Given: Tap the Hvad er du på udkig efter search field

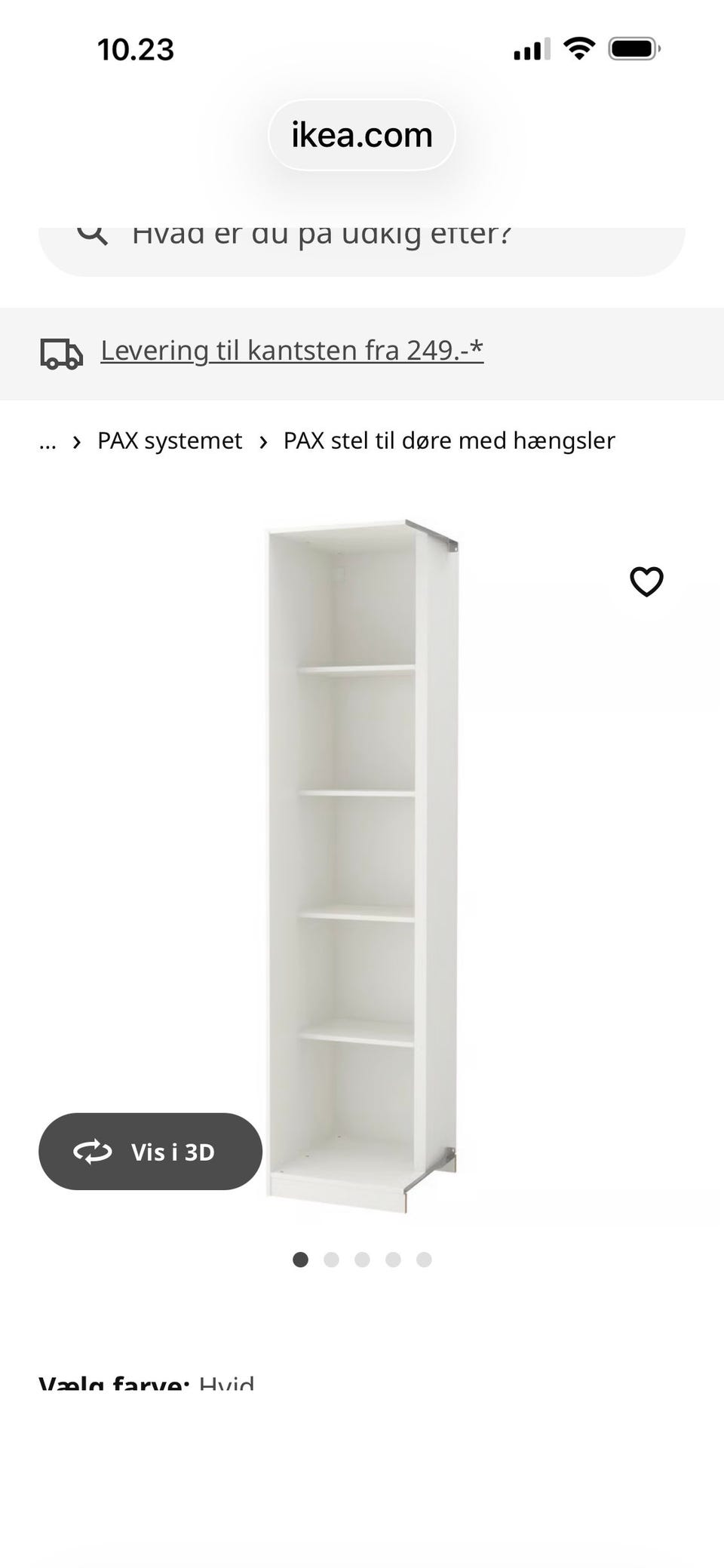Looking at the screenshot, I should (362, 235).
